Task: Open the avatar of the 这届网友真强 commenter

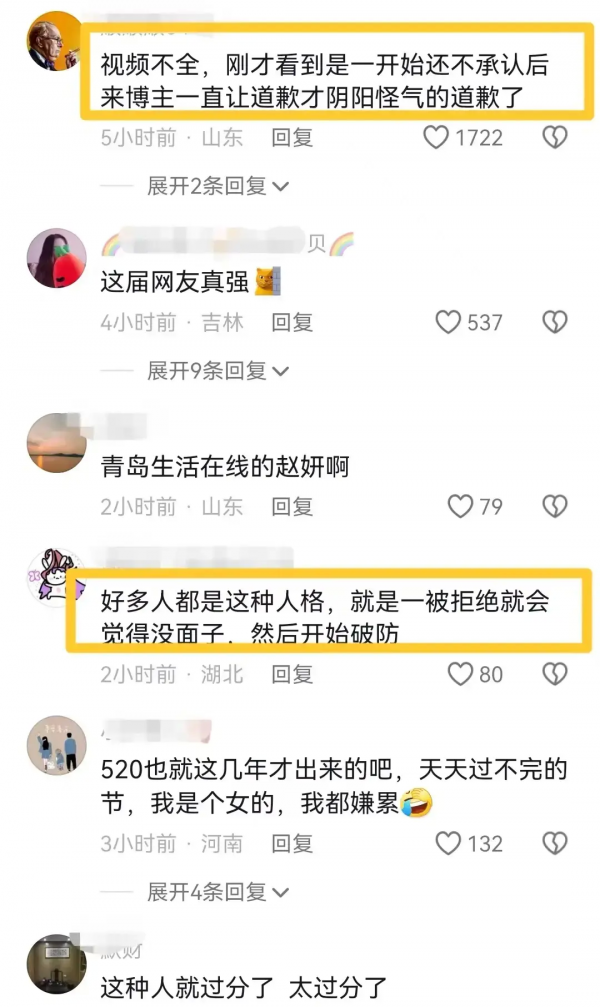Action: 56,258
